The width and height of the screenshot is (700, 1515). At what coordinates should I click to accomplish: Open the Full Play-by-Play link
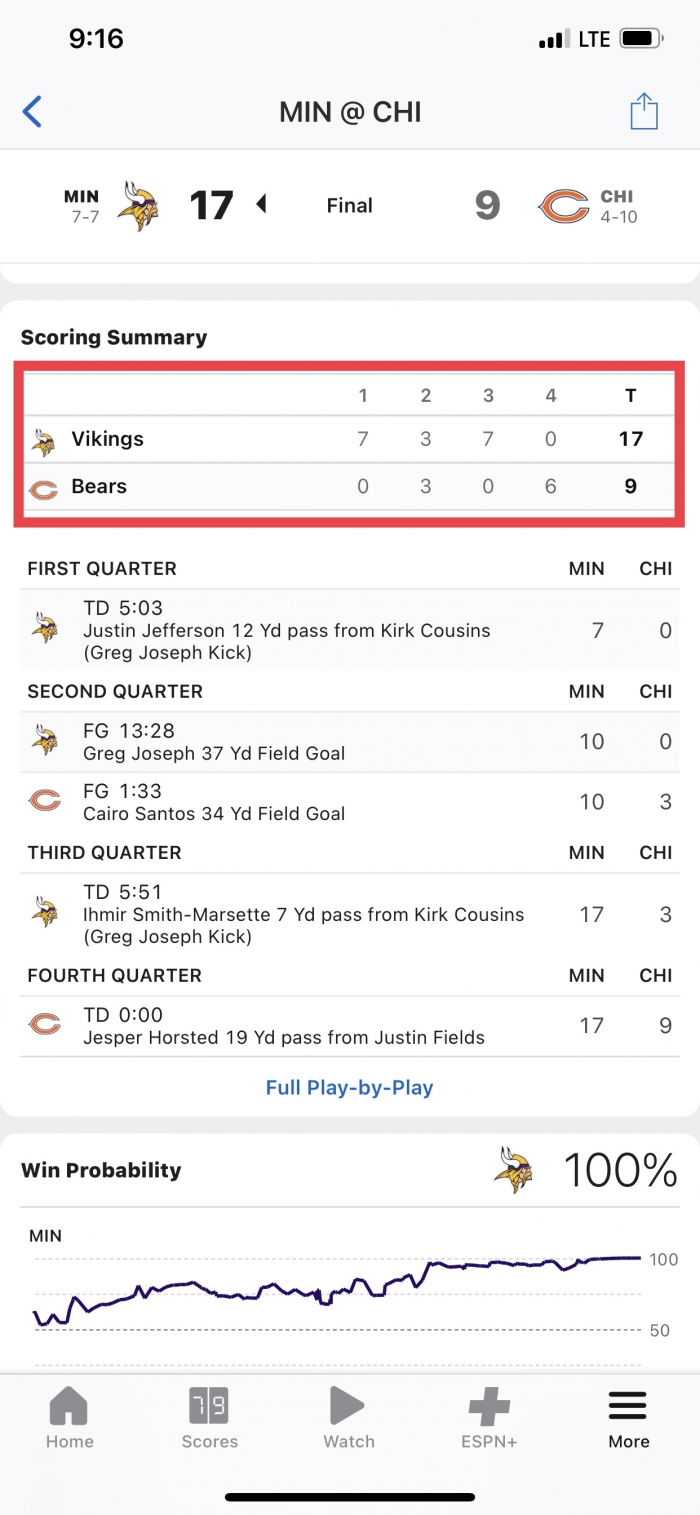[x=350, y=1087]
